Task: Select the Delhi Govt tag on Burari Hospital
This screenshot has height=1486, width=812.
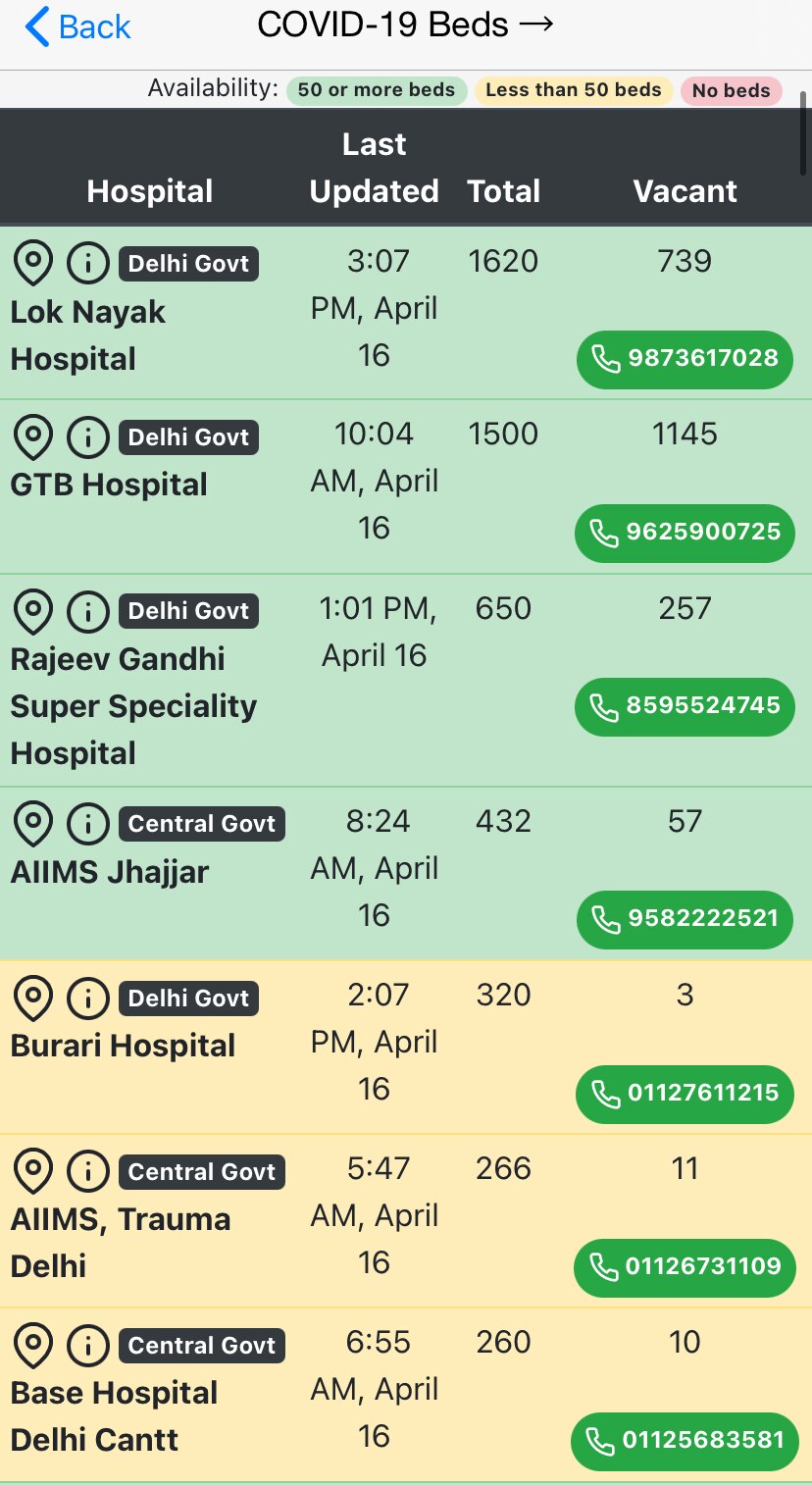Action: tap(188, 998)
